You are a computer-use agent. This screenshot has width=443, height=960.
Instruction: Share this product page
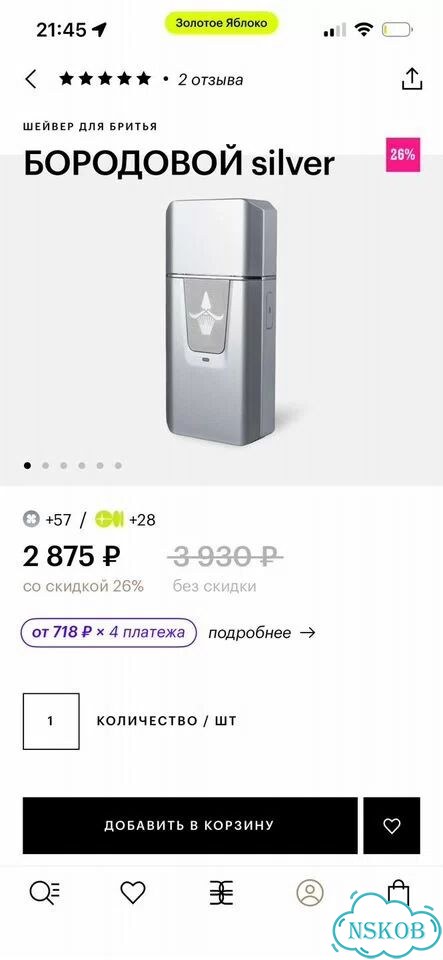412,78
